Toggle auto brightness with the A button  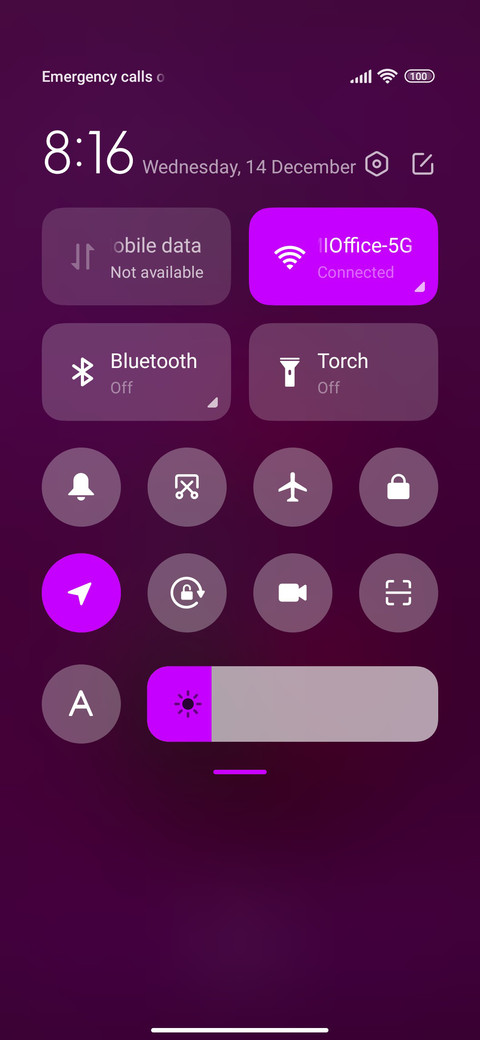click(81, 704)
